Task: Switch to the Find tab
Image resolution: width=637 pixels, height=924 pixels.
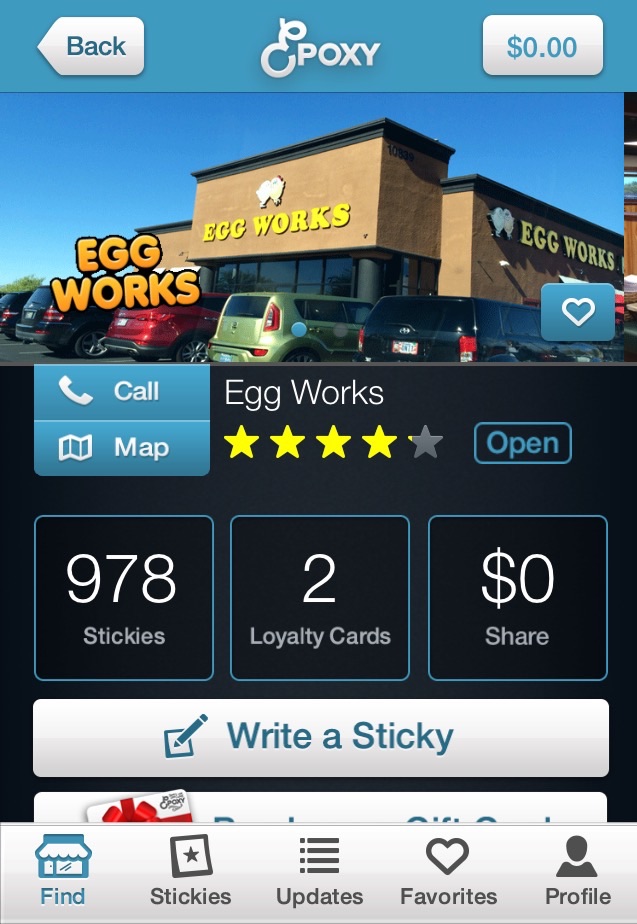Action: (63, 871)
